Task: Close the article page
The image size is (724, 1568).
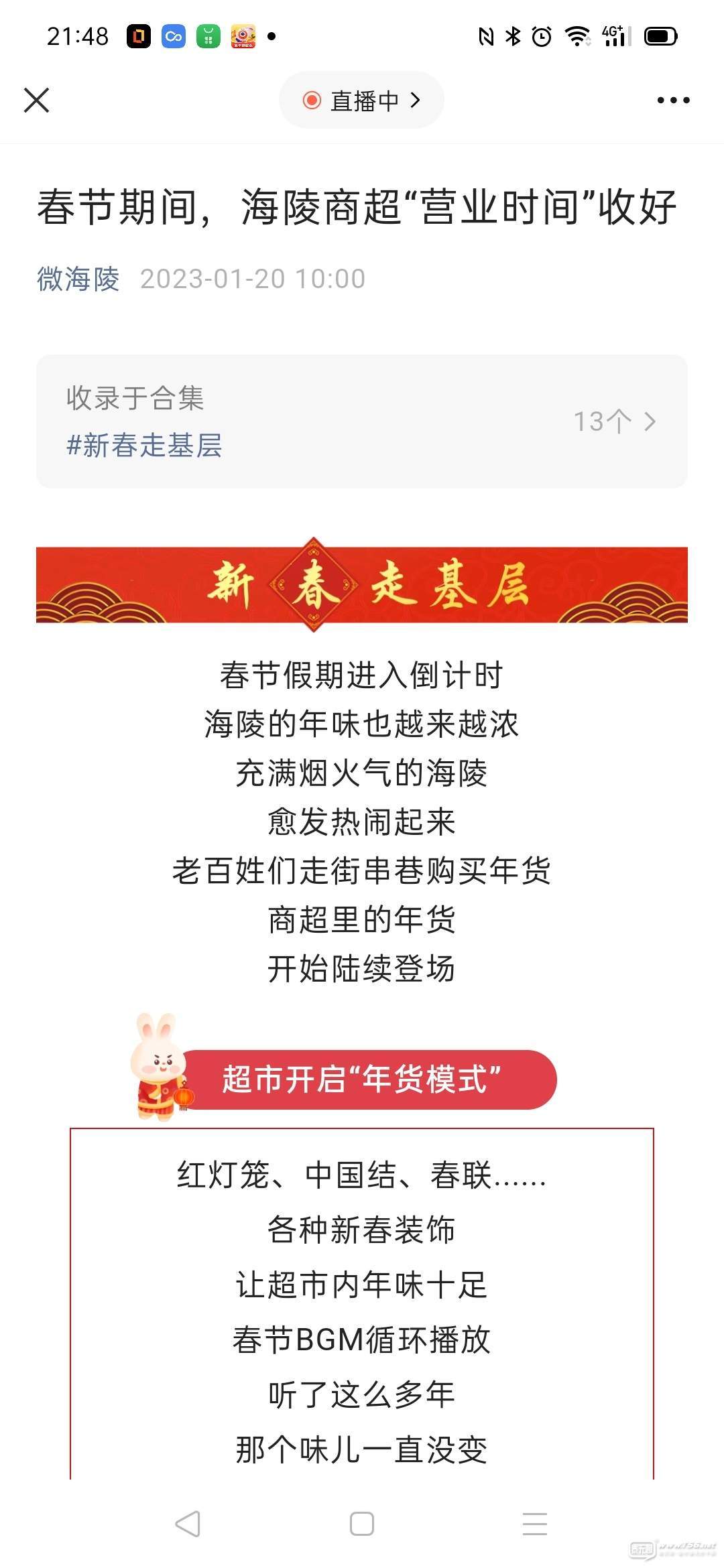Action: click(37, 101)
